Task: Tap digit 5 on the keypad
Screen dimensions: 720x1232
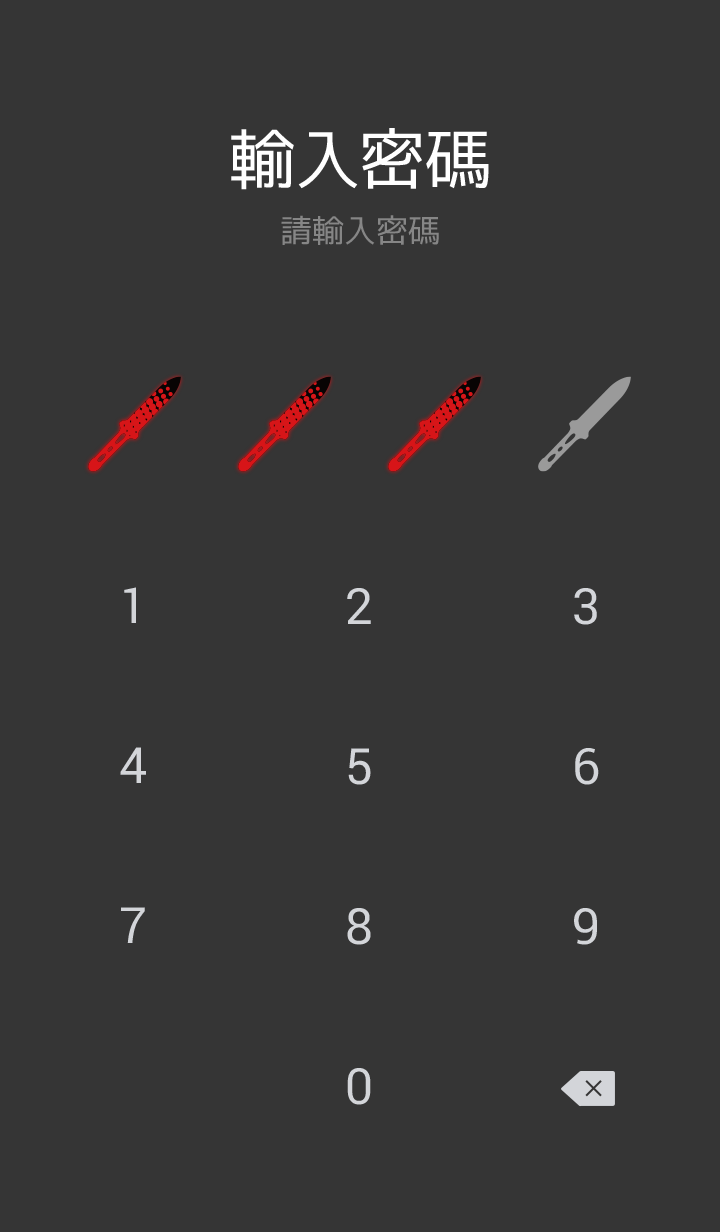Action: point(359,767)
